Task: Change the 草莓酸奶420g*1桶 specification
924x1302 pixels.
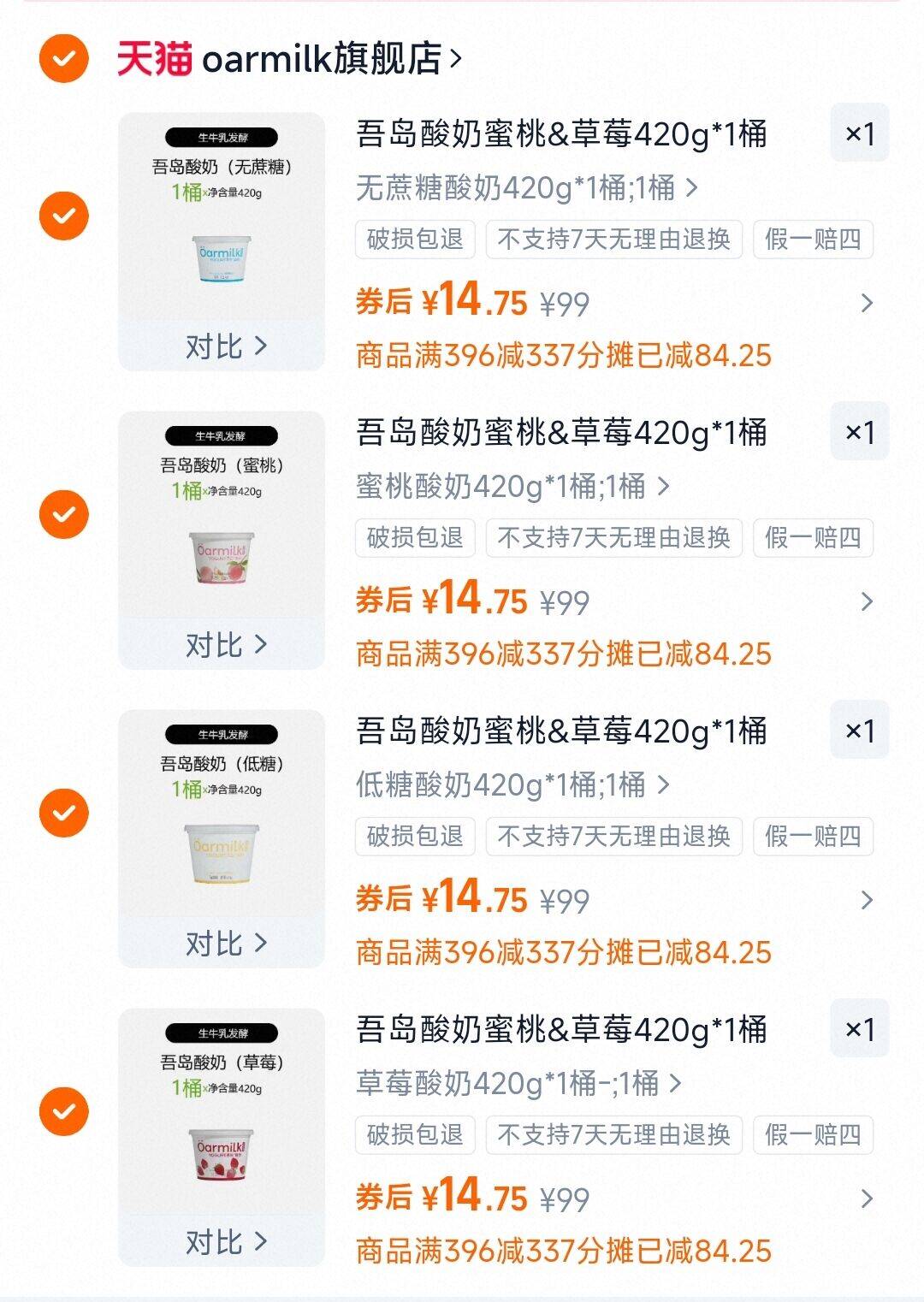Action: [518, 1083]
